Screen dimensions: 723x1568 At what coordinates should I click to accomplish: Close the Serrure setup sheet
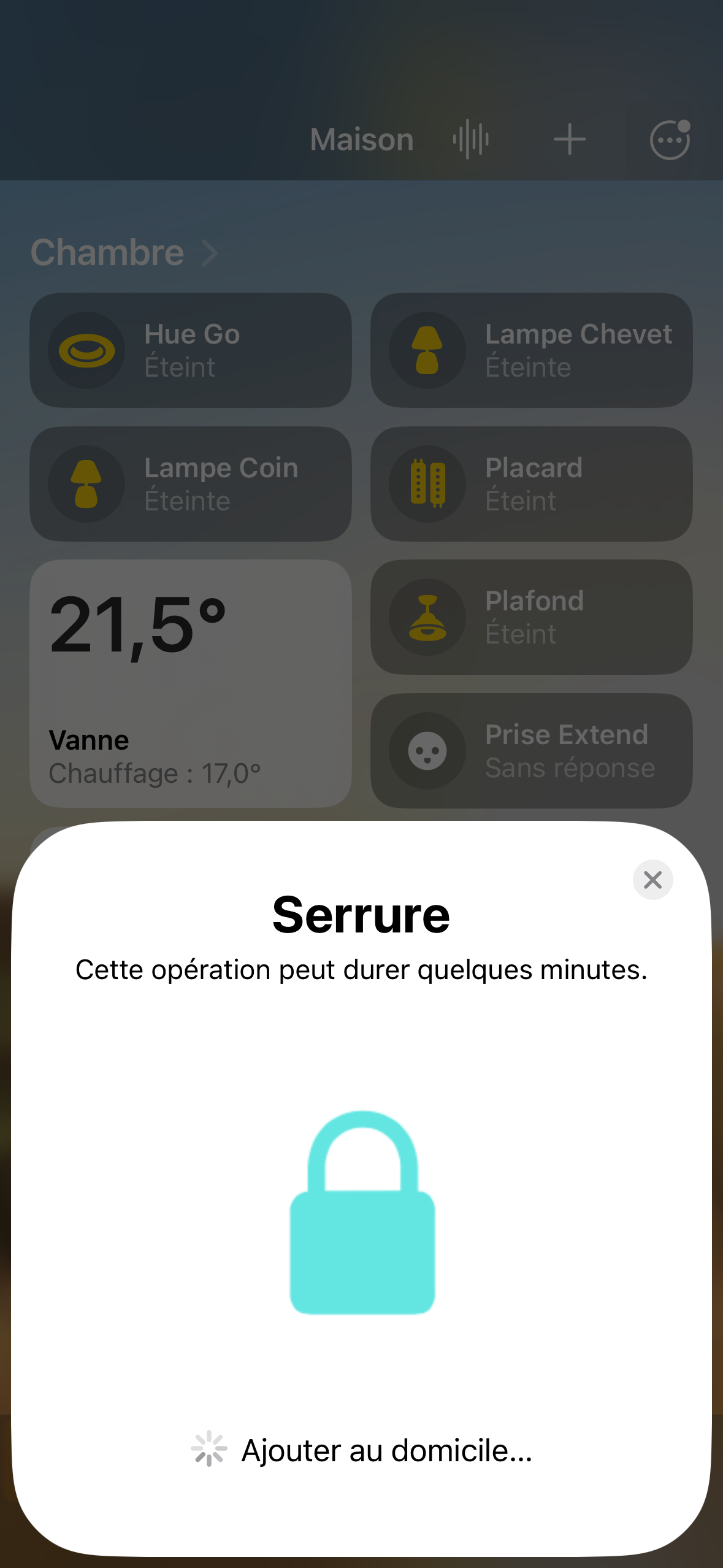pos(652,880)
